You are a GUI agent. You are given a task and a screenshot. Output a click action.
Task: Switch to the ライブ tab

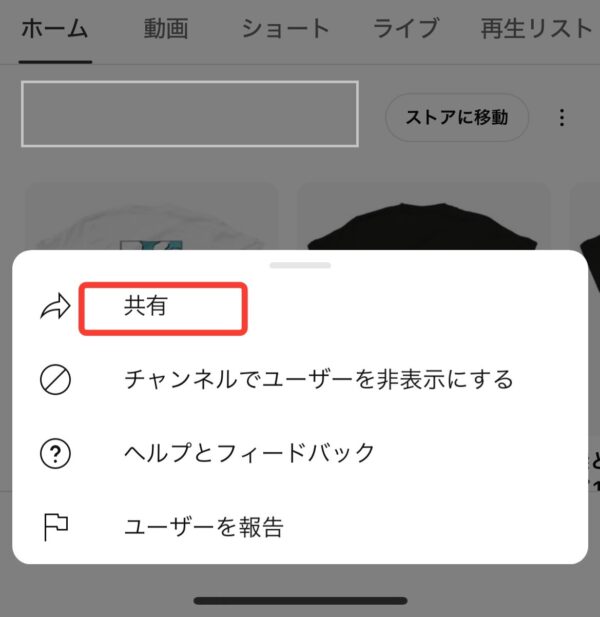(405, 29)
